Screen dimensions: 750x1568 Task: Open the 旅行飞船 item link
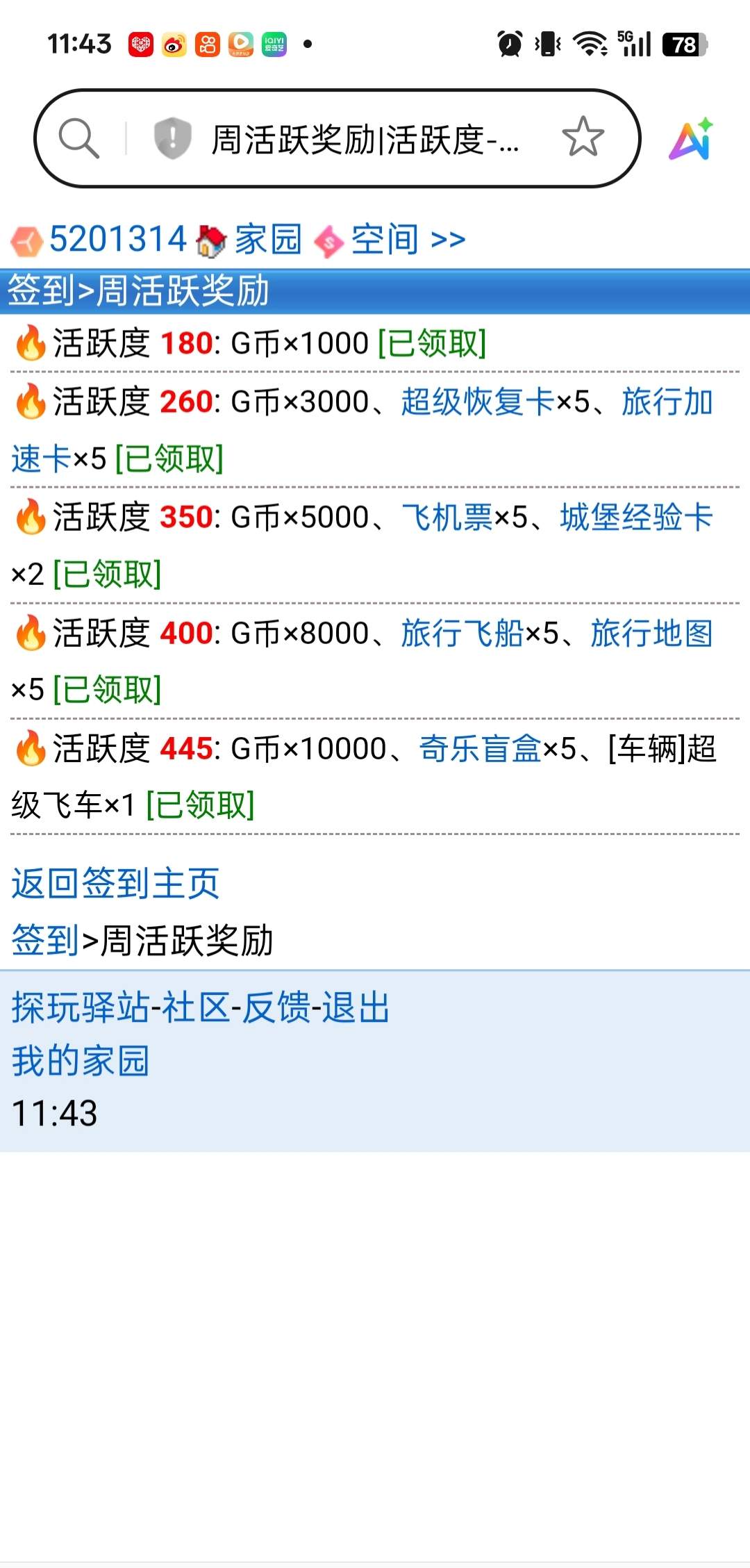pos(462,634)
